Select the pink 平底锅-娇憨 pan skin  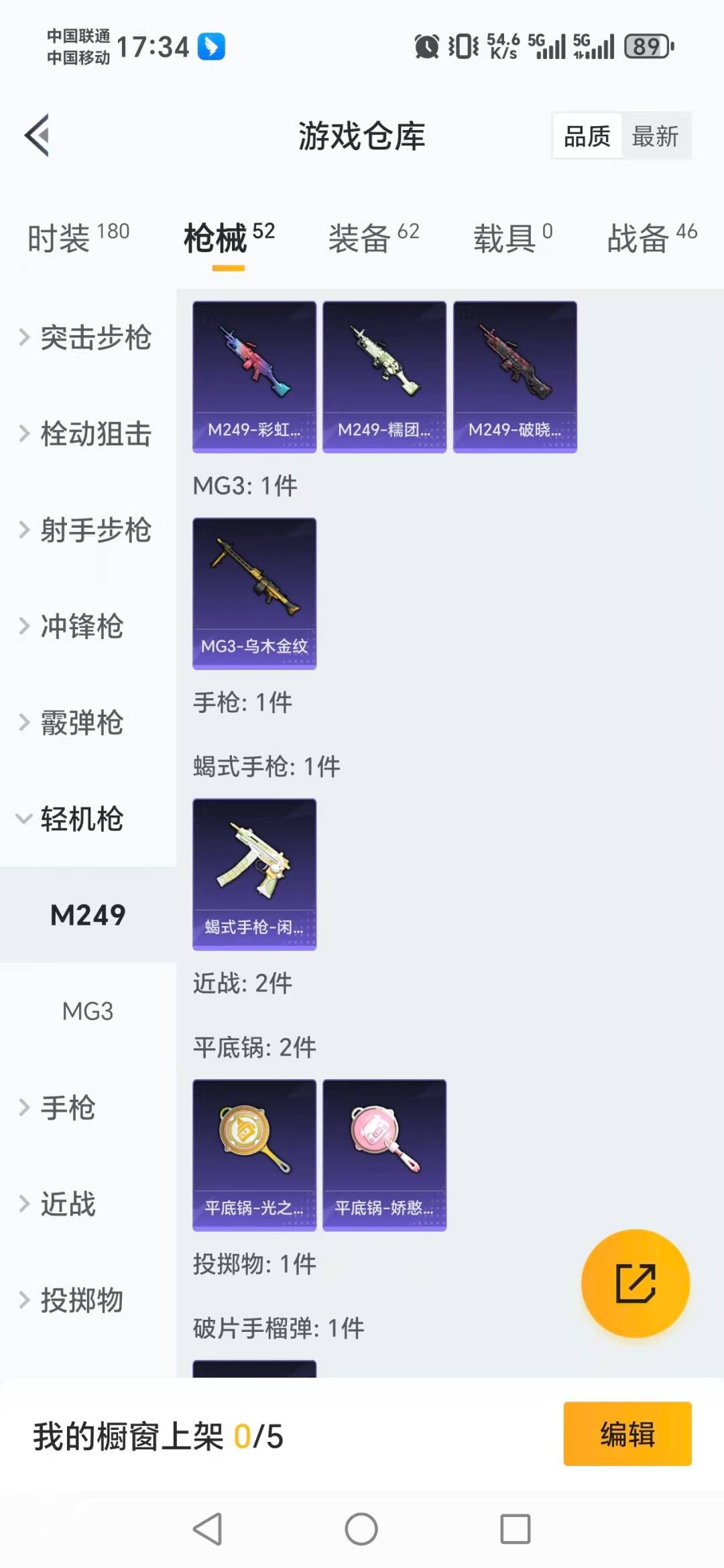click(383, 1154)
